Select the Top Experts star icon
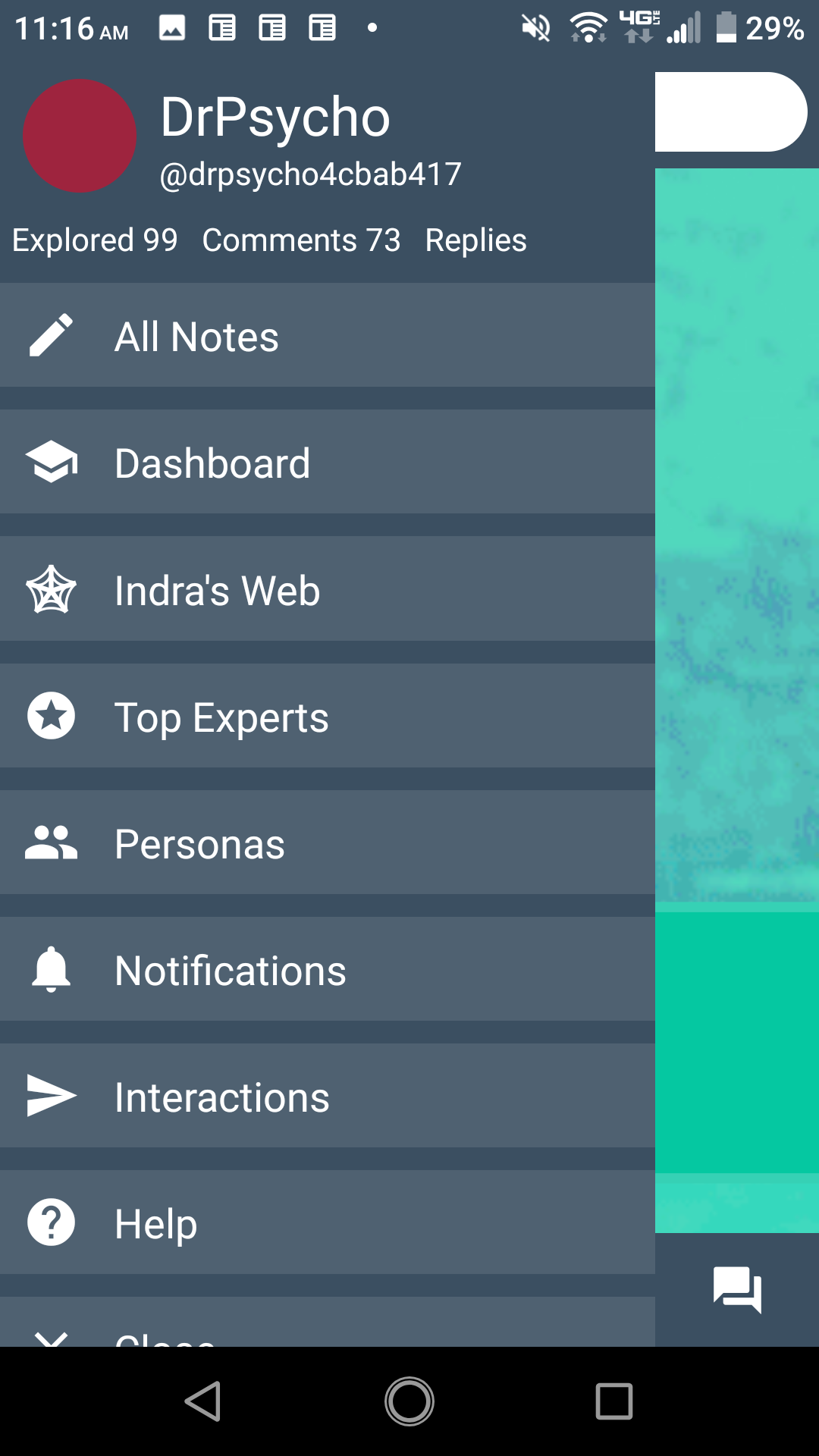 coord(51,716)
